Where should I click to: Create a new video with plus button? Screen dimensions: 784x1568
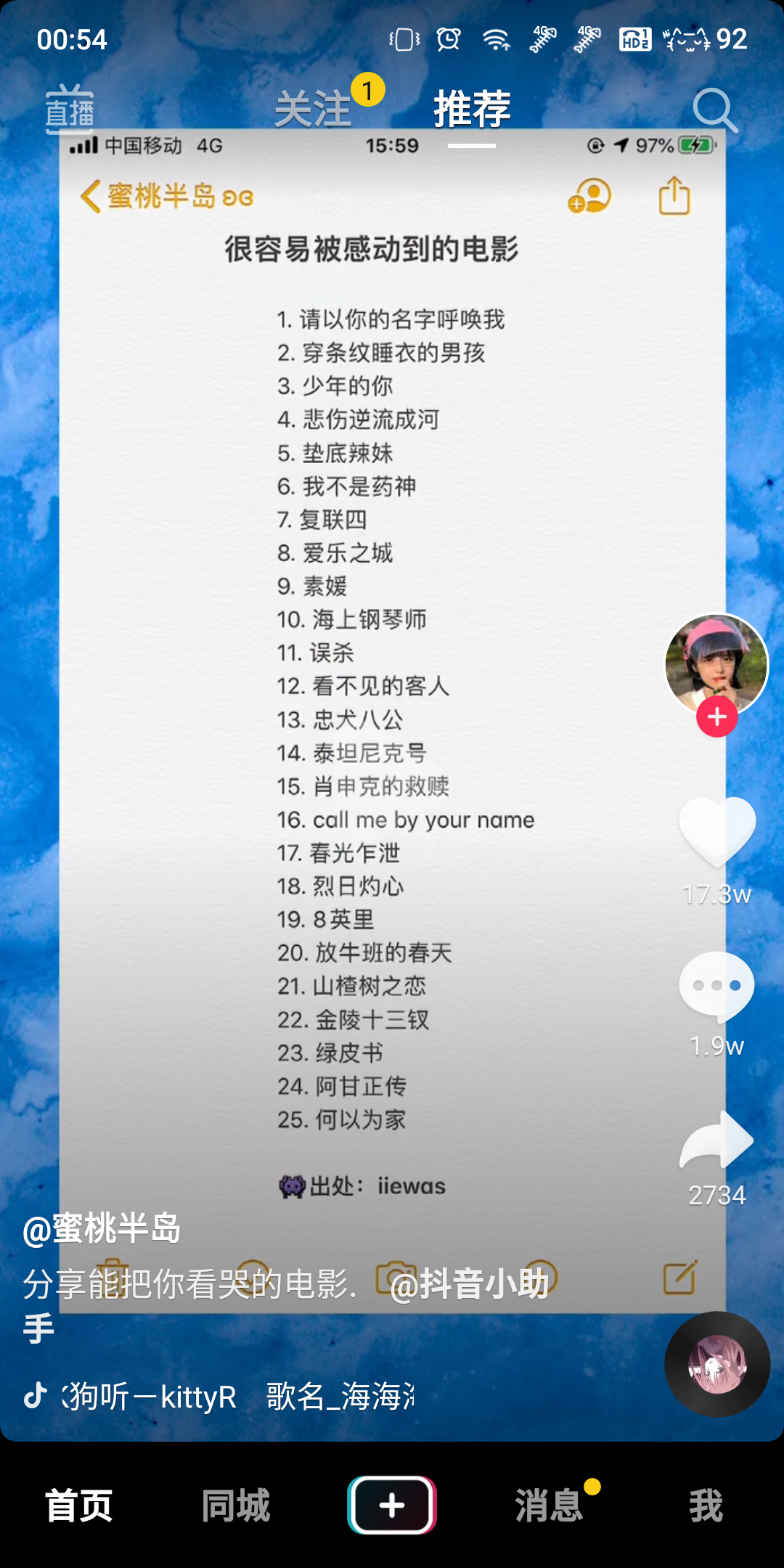coord(392,1506)
